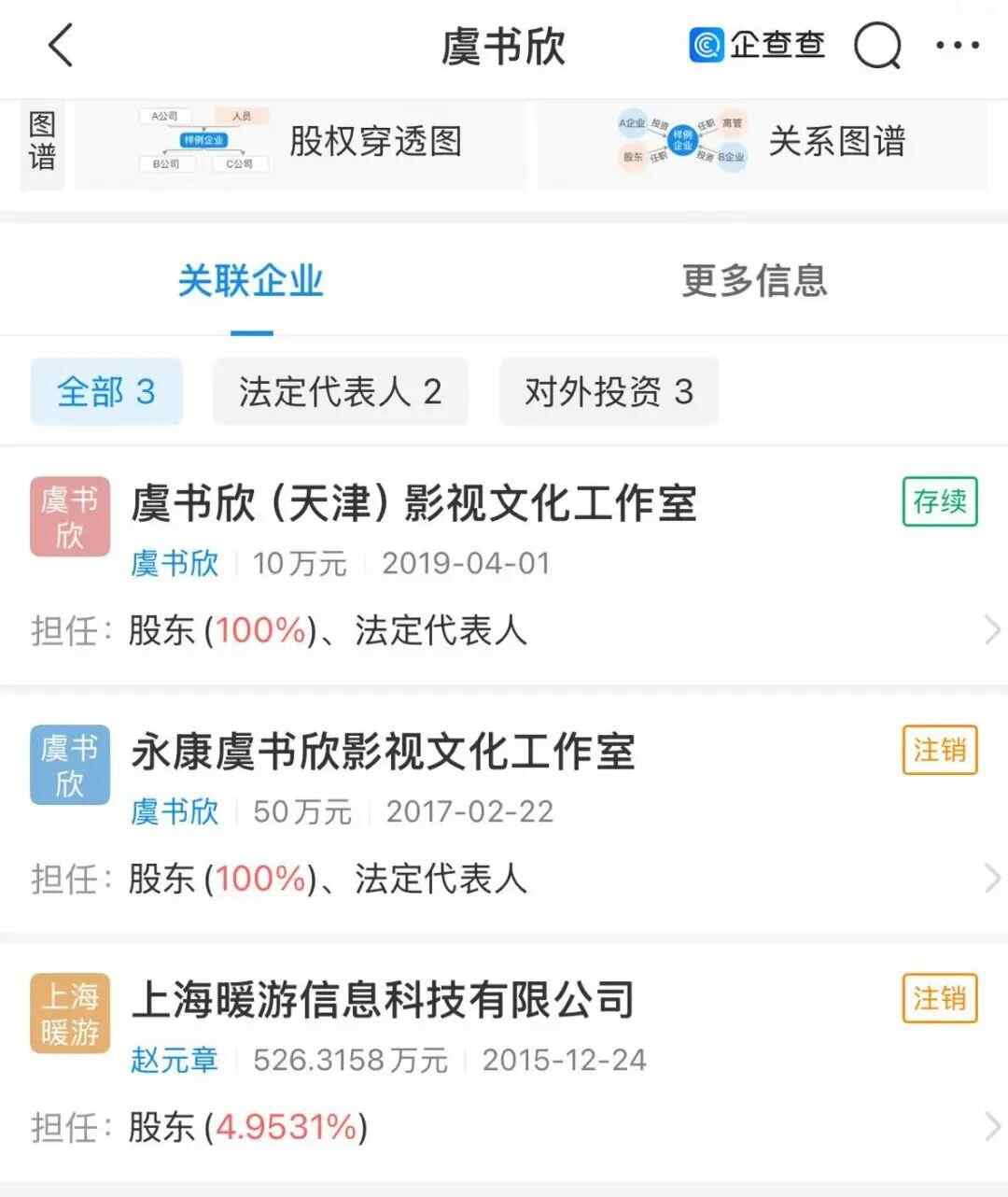
Task: Open the 关系图谱 relationship graph
Action: (762, 143)
